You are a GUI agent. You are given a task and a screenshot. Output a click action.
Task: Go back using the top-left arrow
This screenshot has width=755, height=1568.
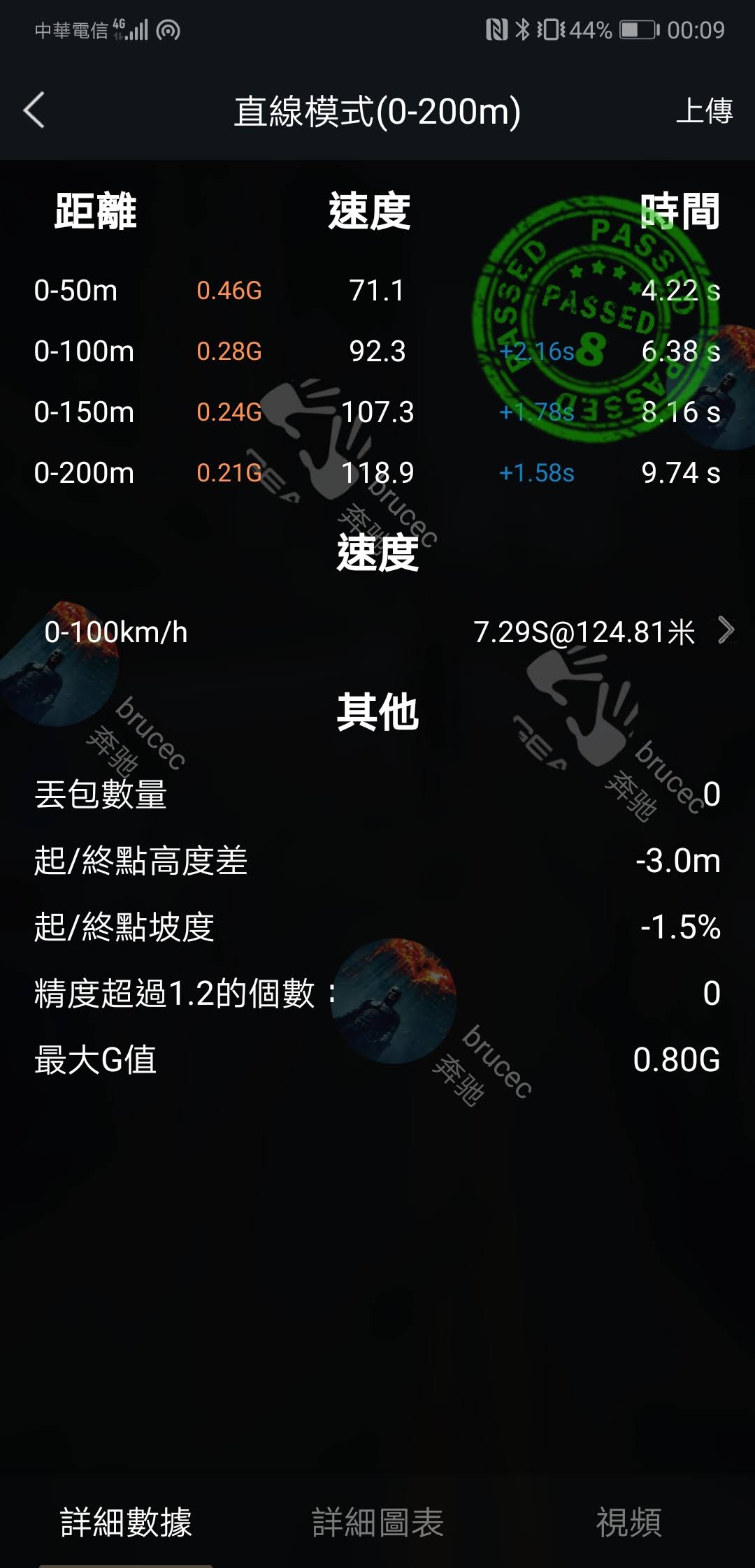[34, 110]
